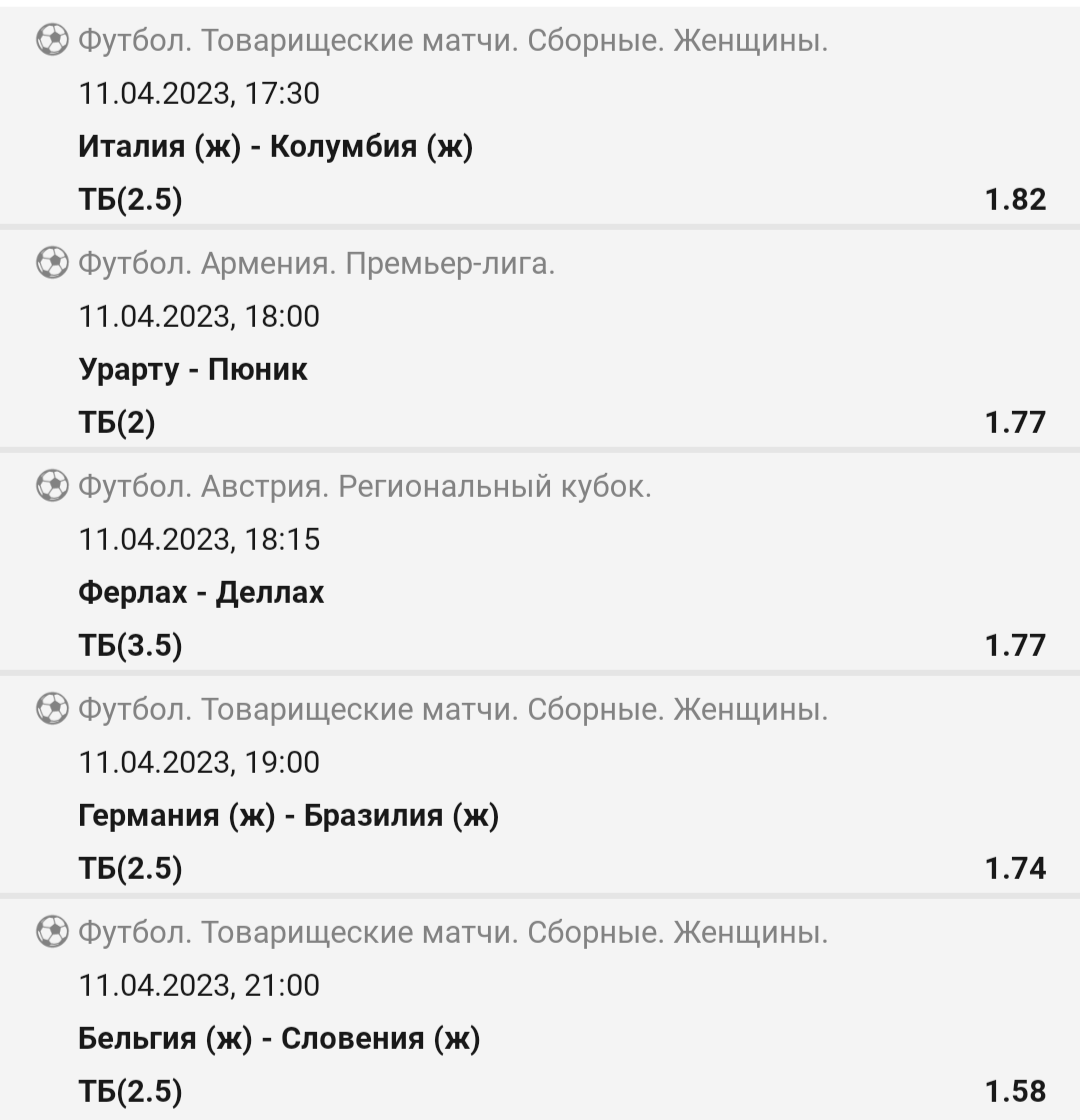1080x1120 pixels.
Task: Open the Италия (ж) - Колумбия (ж) match
Action: click(275, 147)
